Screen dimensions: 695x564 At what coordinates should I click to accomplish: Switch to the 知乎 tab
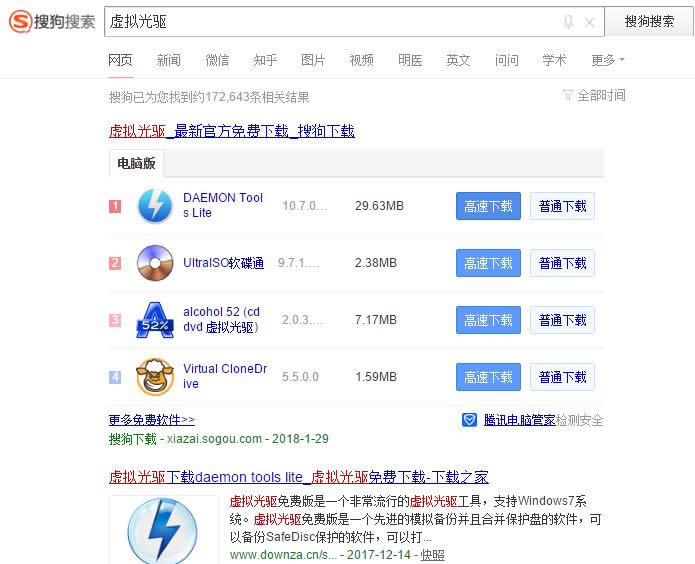tap(265, 60)
